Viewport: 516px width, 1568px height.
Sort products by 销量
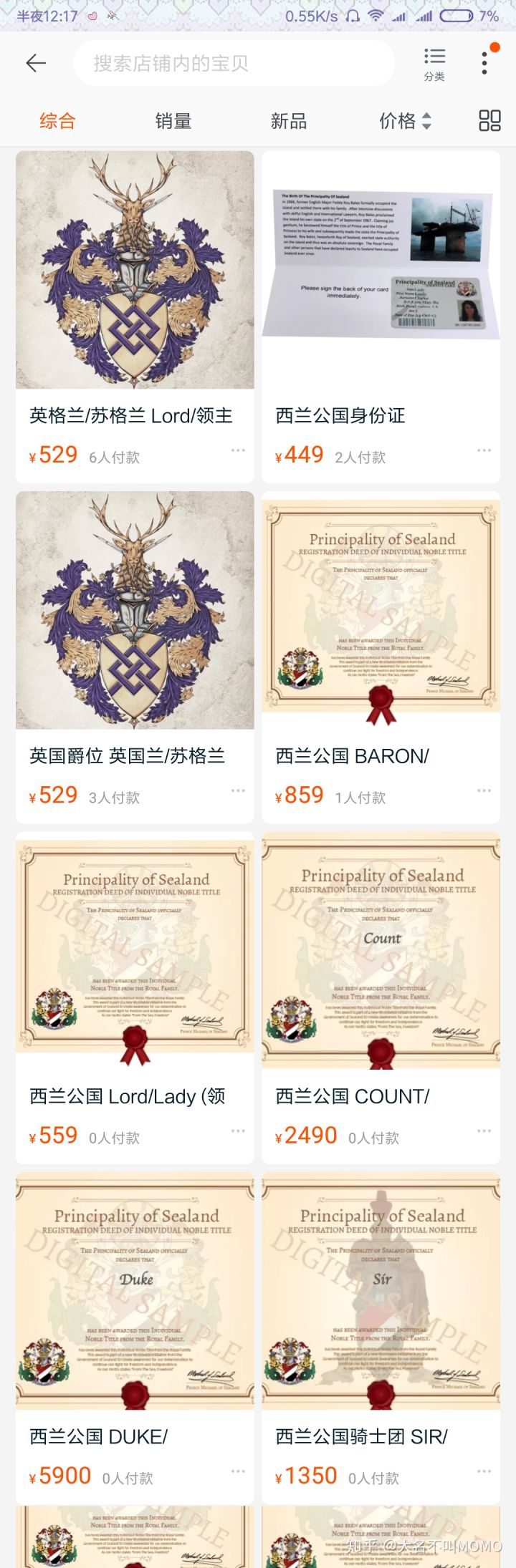pos(173,121)
